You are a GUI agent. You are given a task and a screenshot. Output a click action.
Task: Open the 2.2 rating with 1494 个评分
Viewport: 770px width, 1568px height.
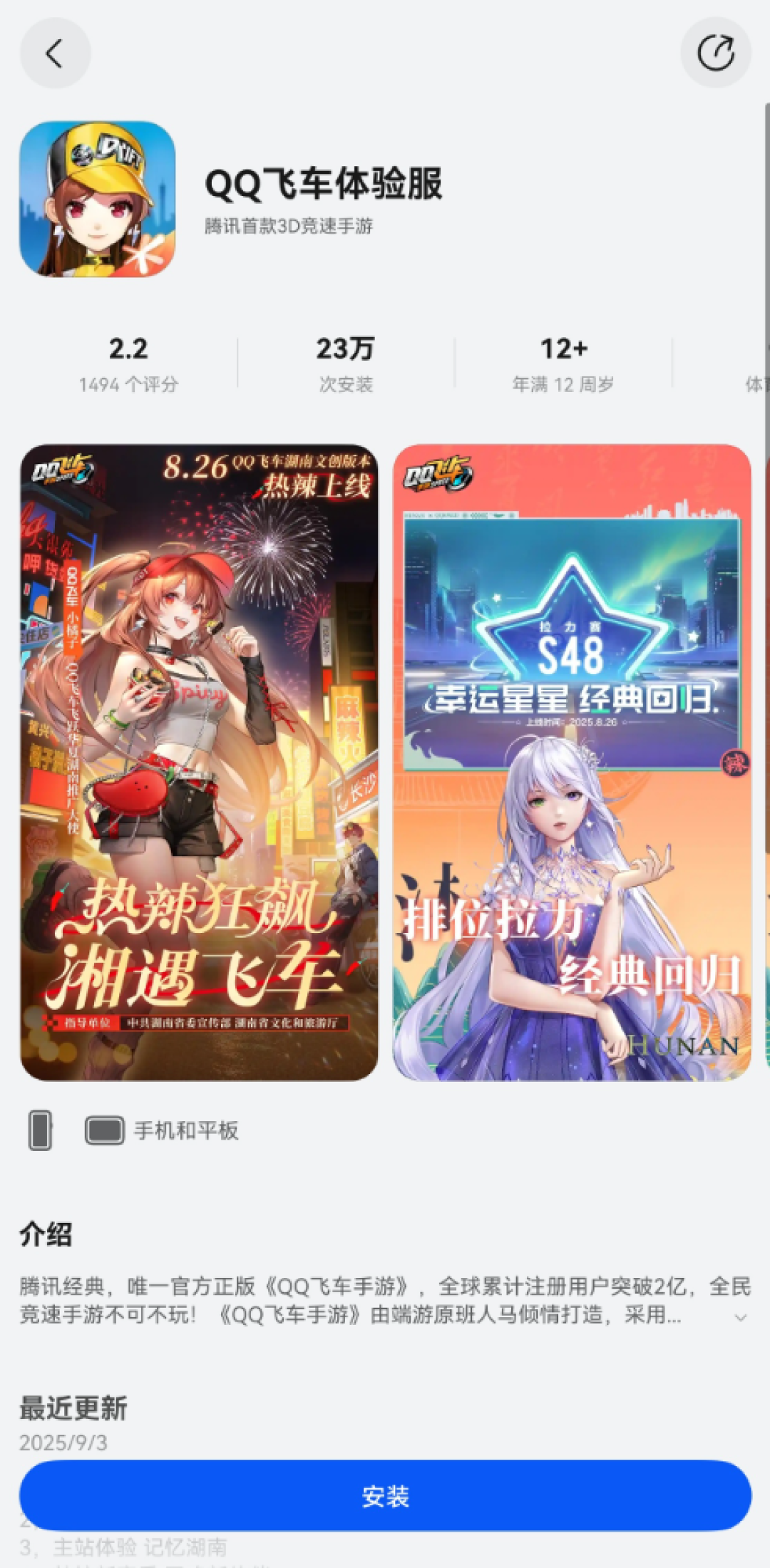pos(128,364)
